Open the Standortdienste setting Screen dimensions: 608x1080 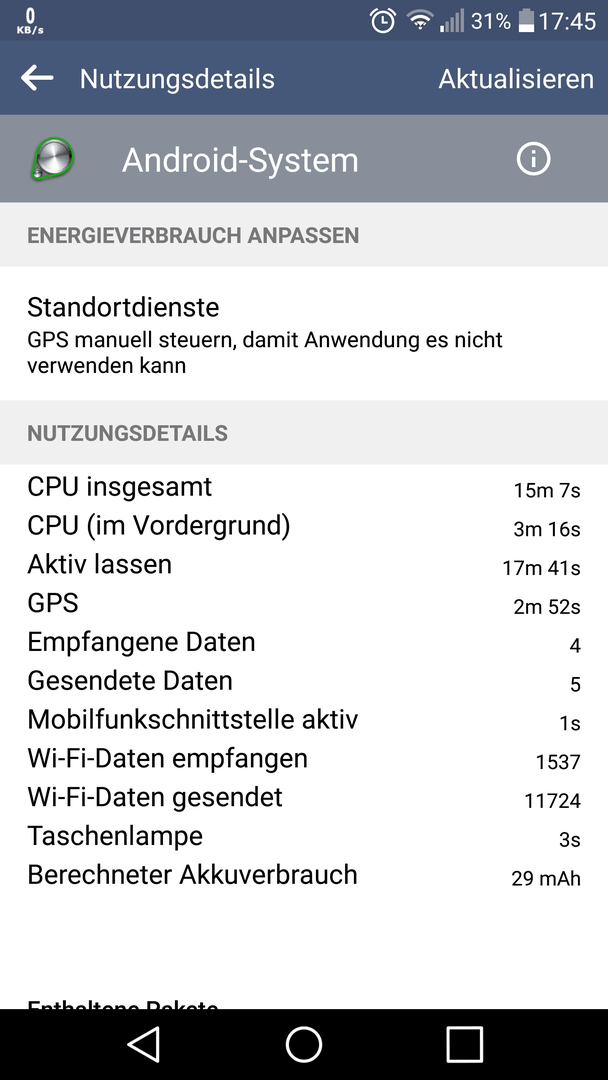click(304, 334)
